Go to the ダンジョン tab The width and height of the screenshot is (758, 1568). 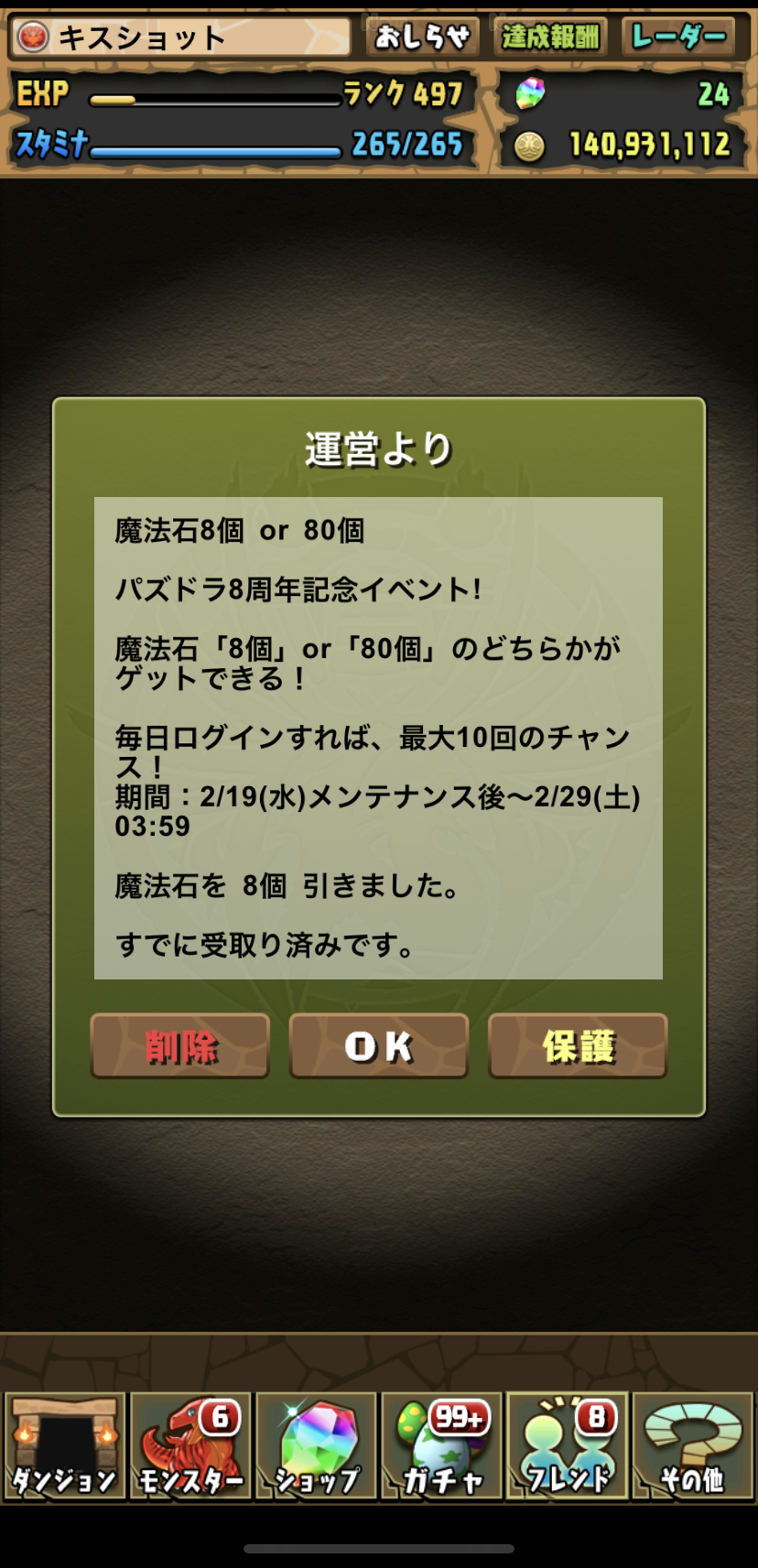point(64,1446)
